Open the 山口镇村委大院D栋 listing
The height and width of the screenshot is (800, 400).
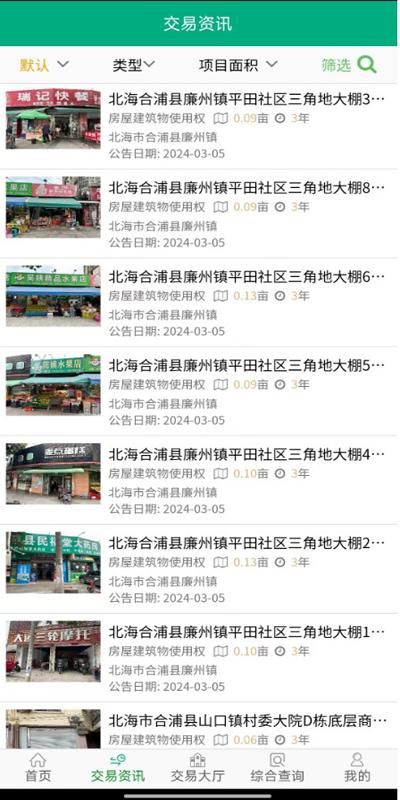[x=199, y=726]
